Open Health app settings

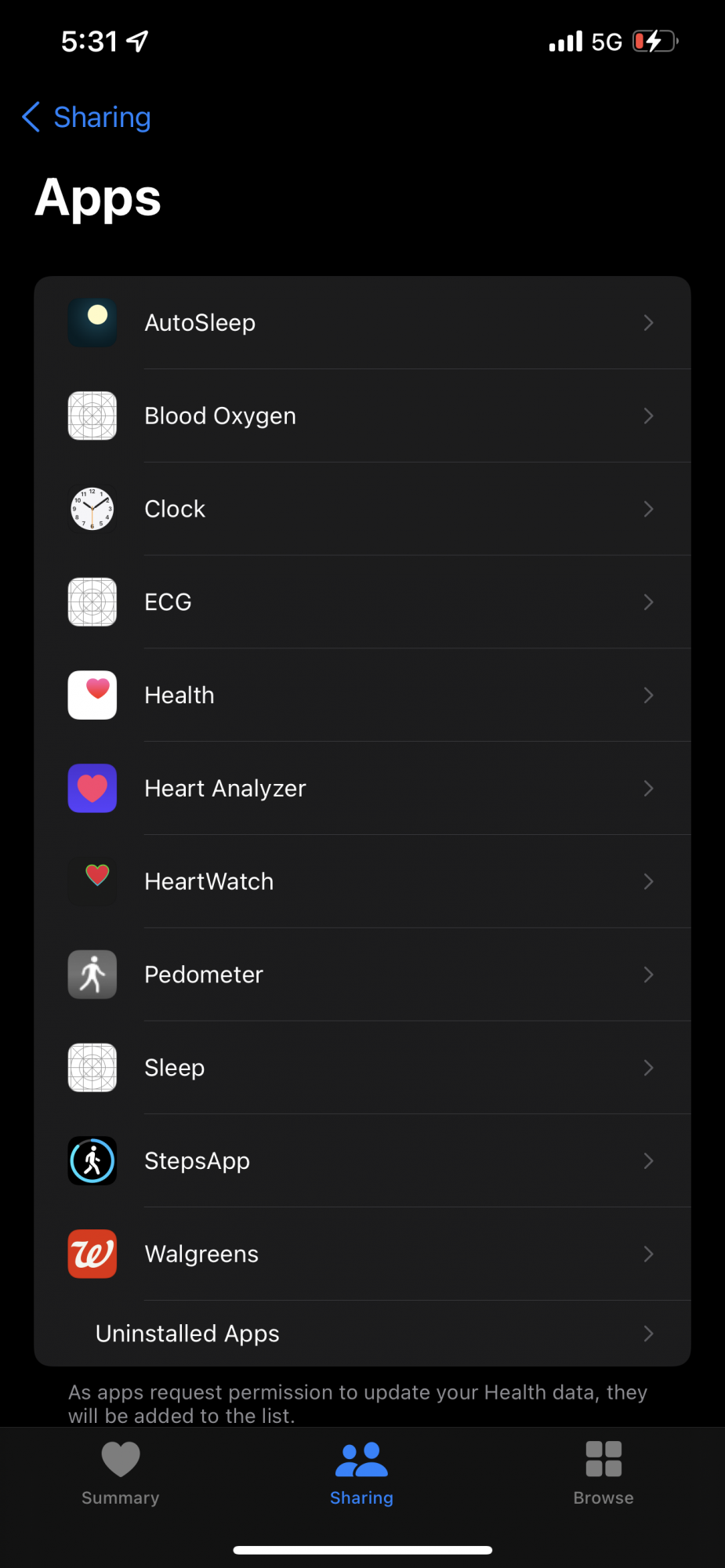361,695
